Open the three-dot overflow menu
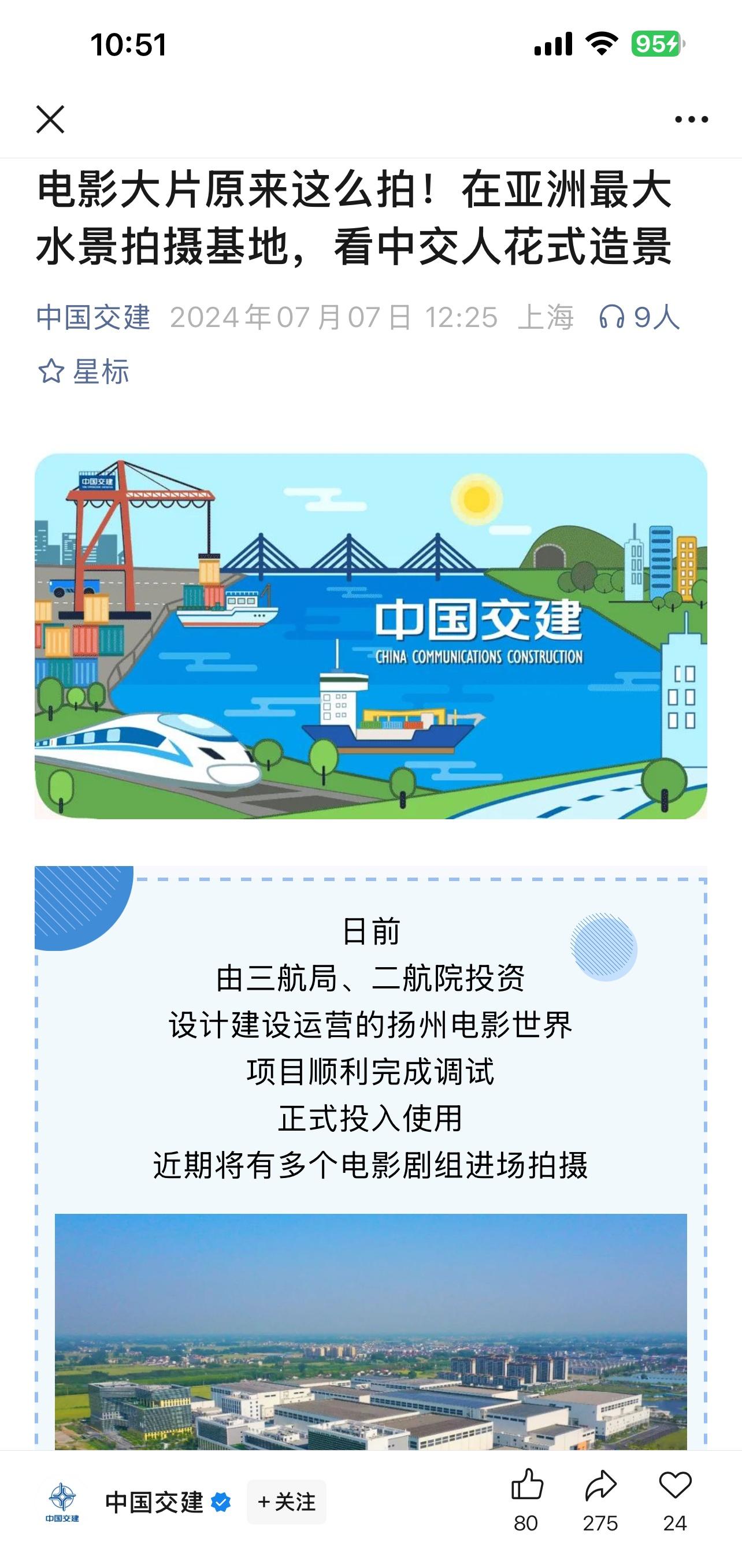Screen dimensions: 742x1568 (691, 119)
